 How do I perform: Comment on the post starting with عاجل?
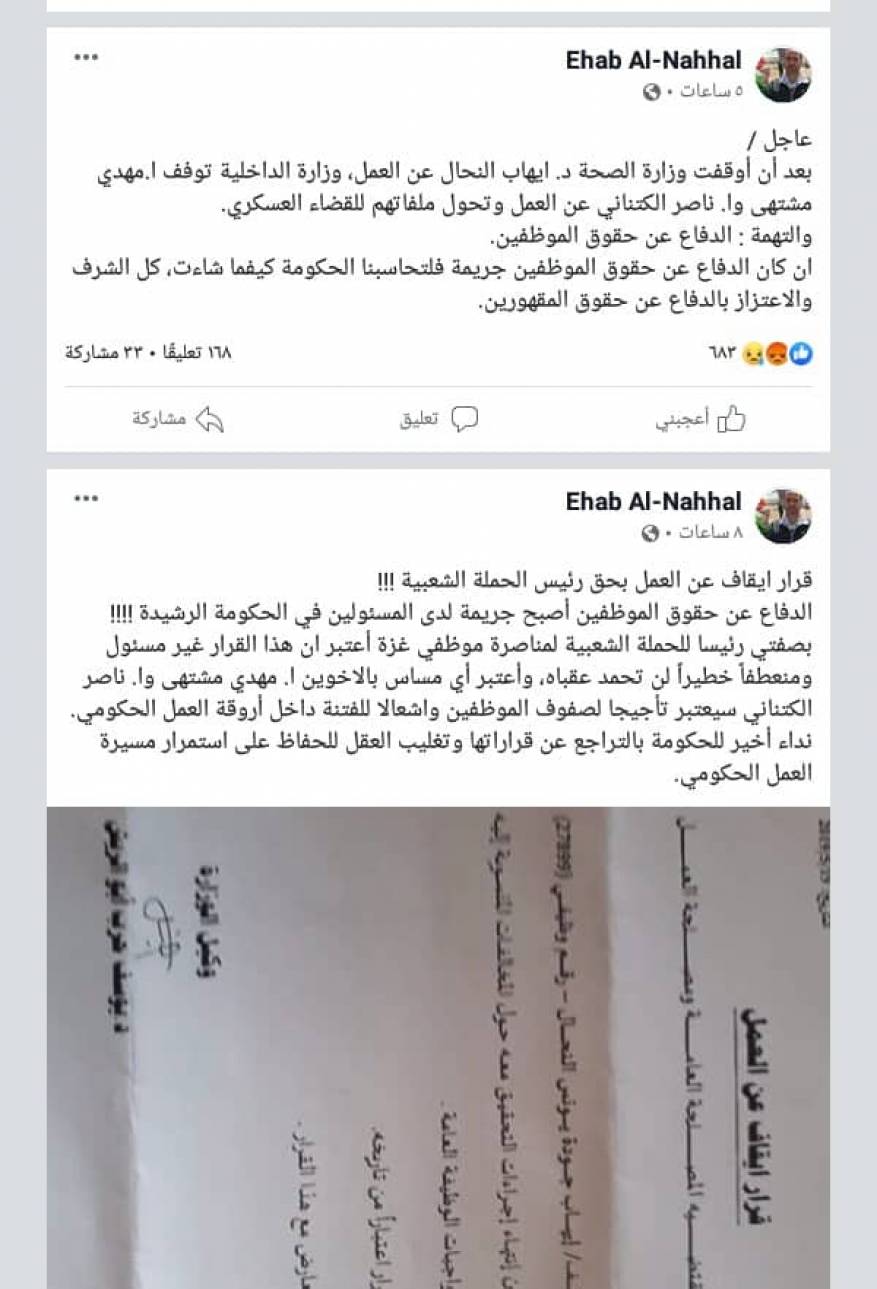(439, 419)
